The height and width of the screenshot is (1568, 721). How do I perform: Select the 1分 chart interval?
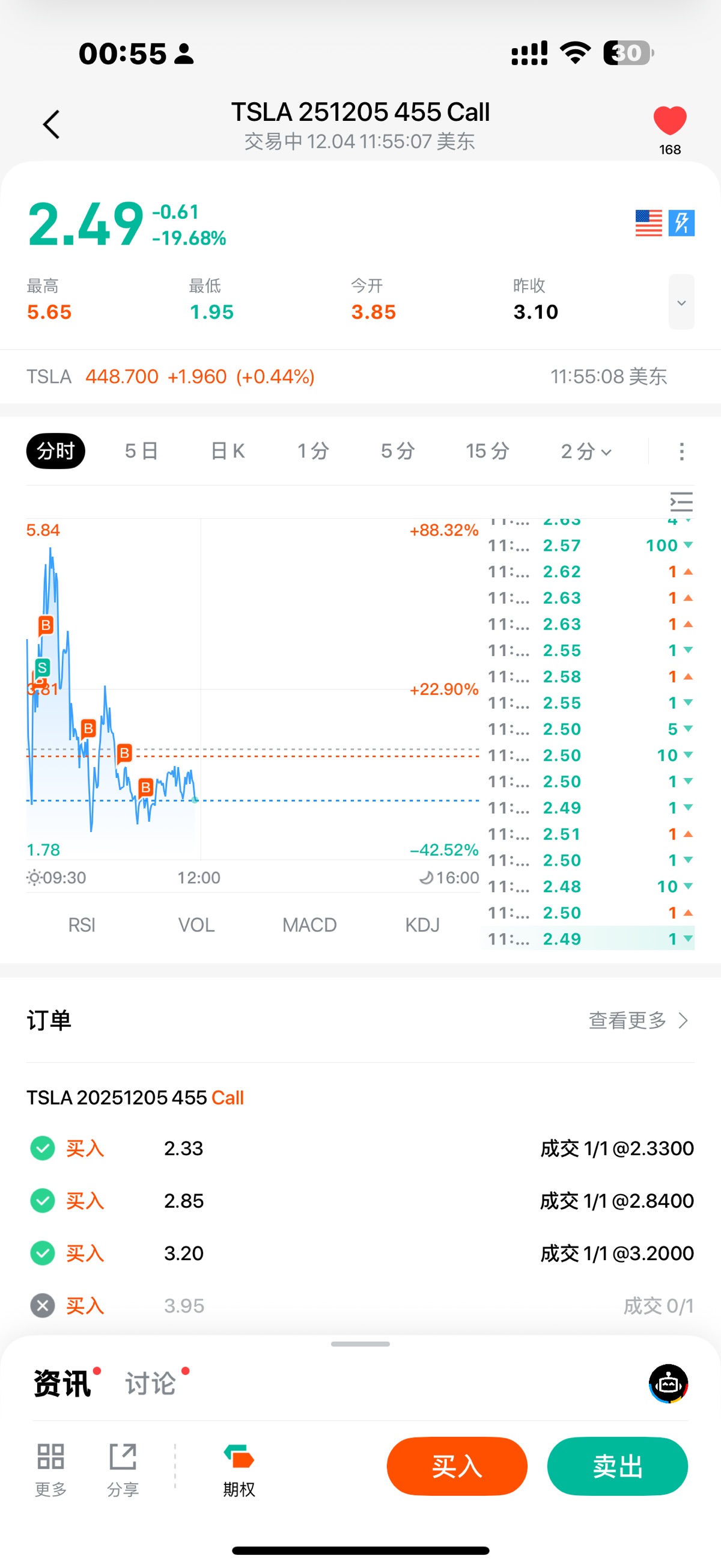[313, 451]
